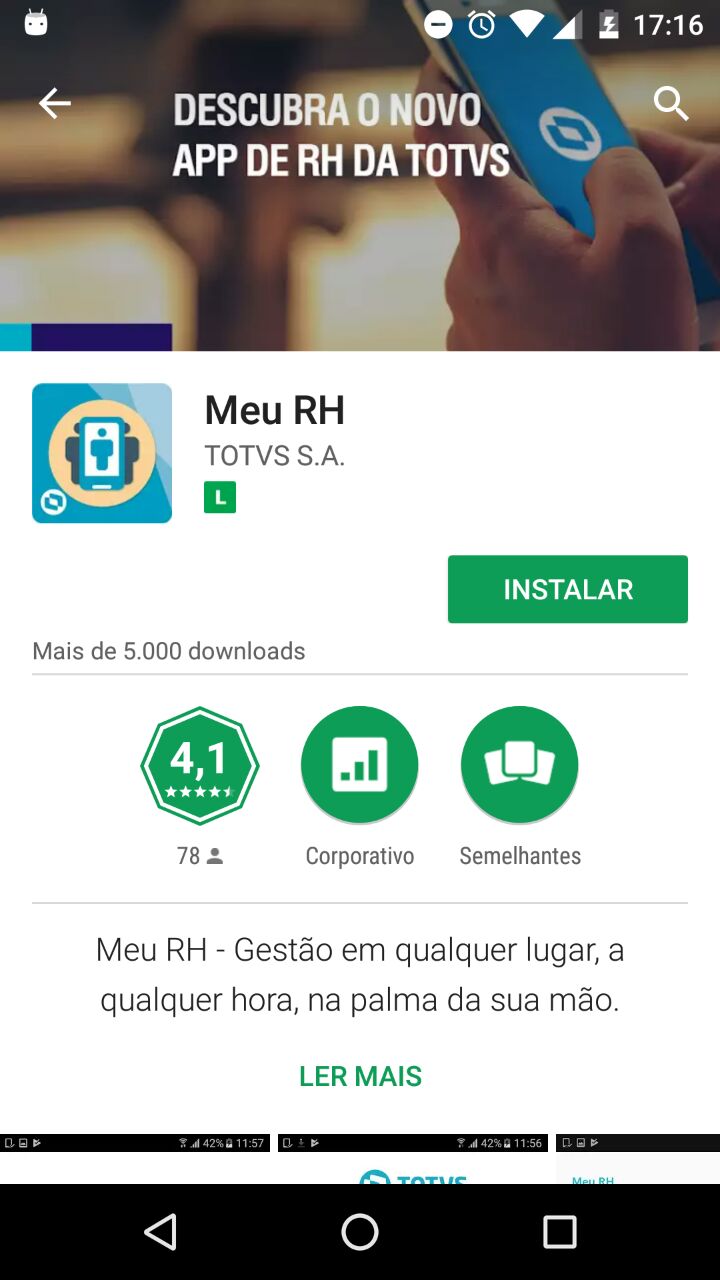Open the L content rating badge
The height and width of the screenshot is (1280, 720).
(220, 497)
